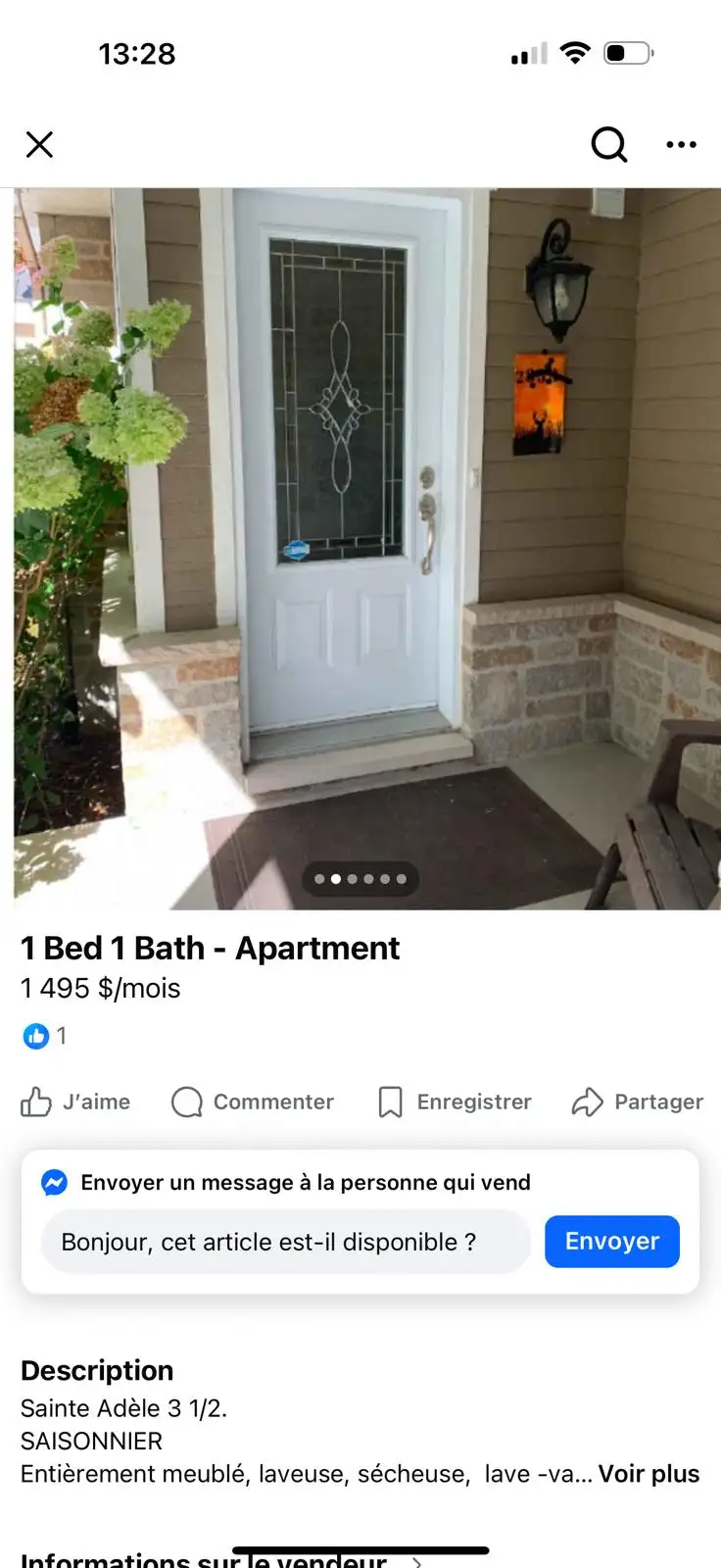This screenshot has width=721, height=1568.
Task: Edit the pre-filled message to the seller
Action: [x=284, y=1242]
